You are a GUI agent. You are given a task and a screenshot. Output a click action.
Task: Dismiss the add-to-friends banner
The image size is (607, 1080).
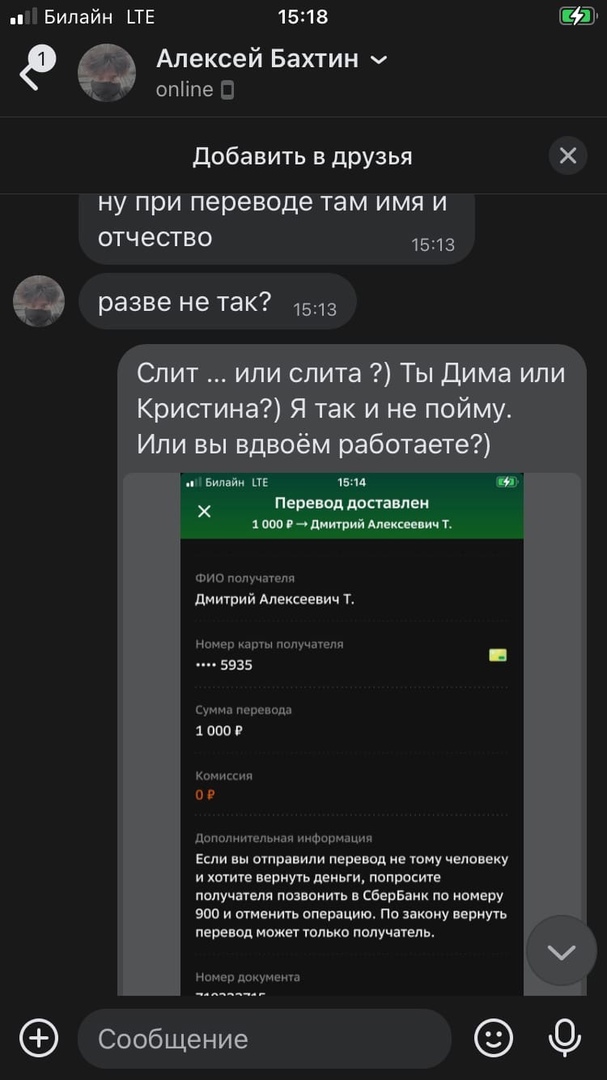[567, 156]
